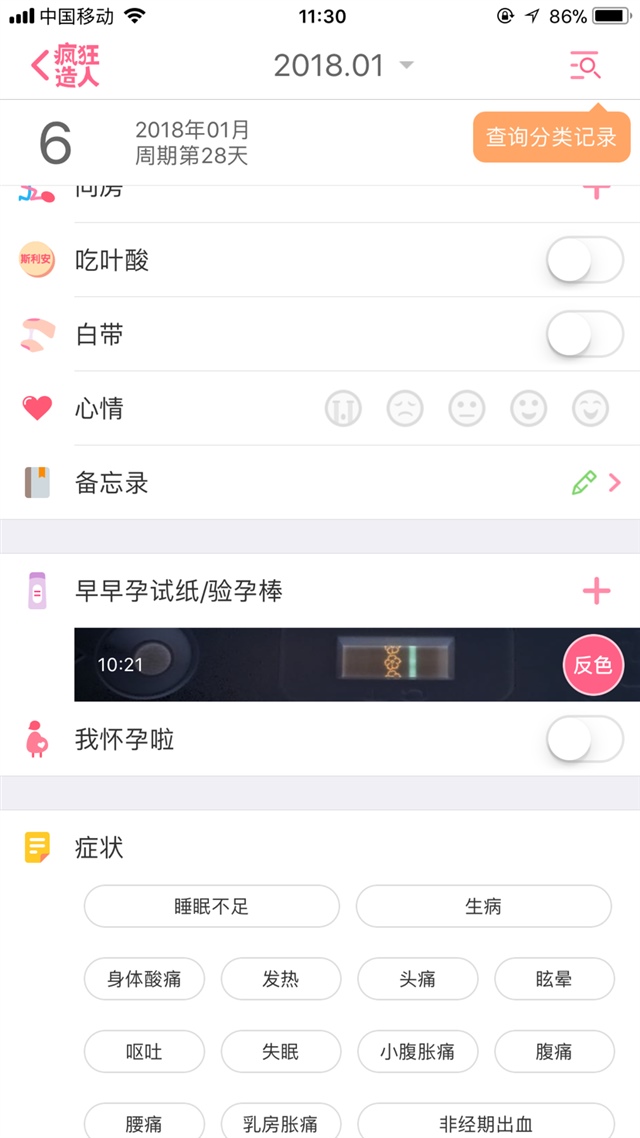Mark the 生病 symptom
Viewport: 640px width, 1138px height.
tap(483, 907)
